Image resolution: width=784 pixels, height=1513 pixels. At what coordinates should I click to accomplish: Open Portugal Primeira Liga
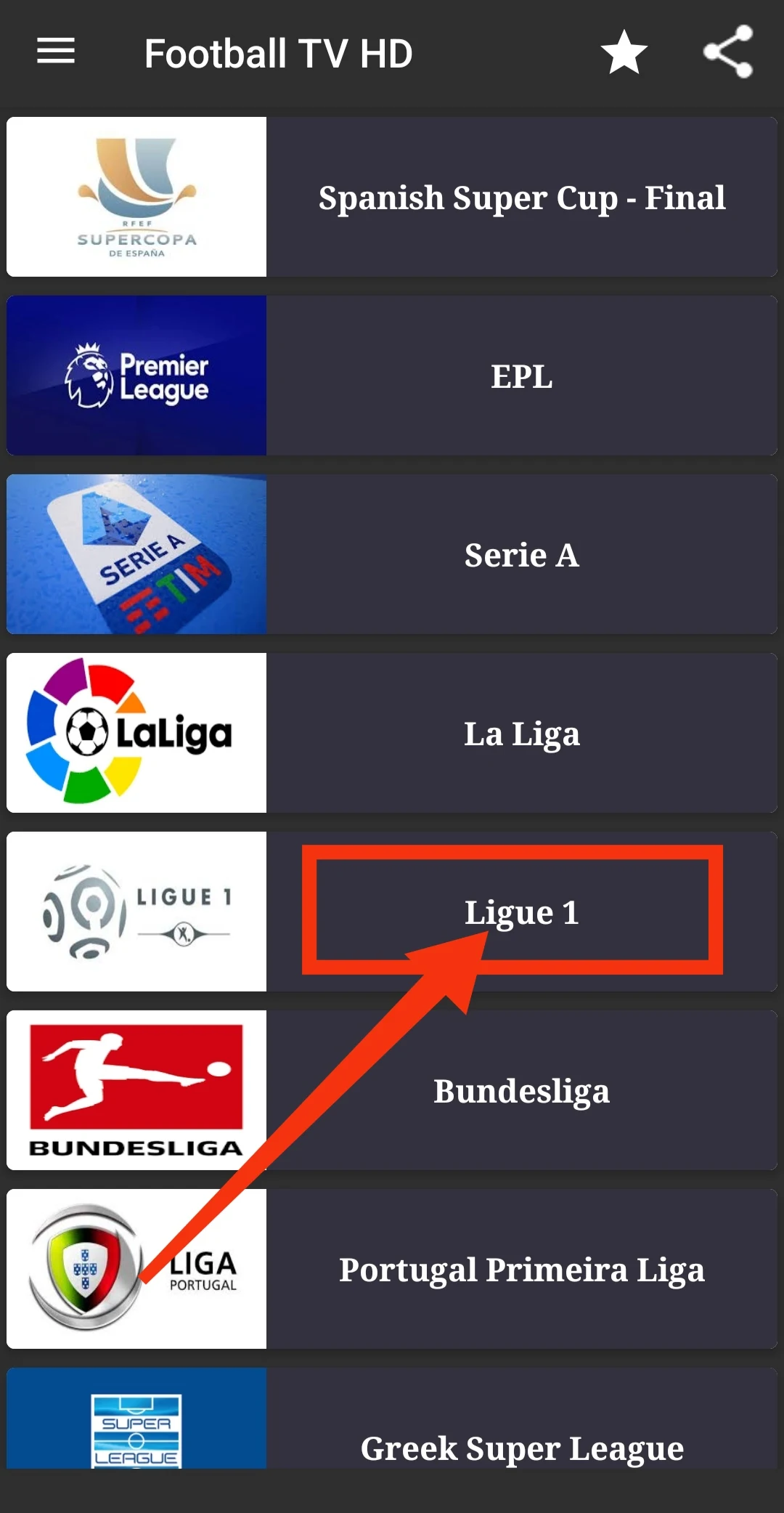[392, 1269]
